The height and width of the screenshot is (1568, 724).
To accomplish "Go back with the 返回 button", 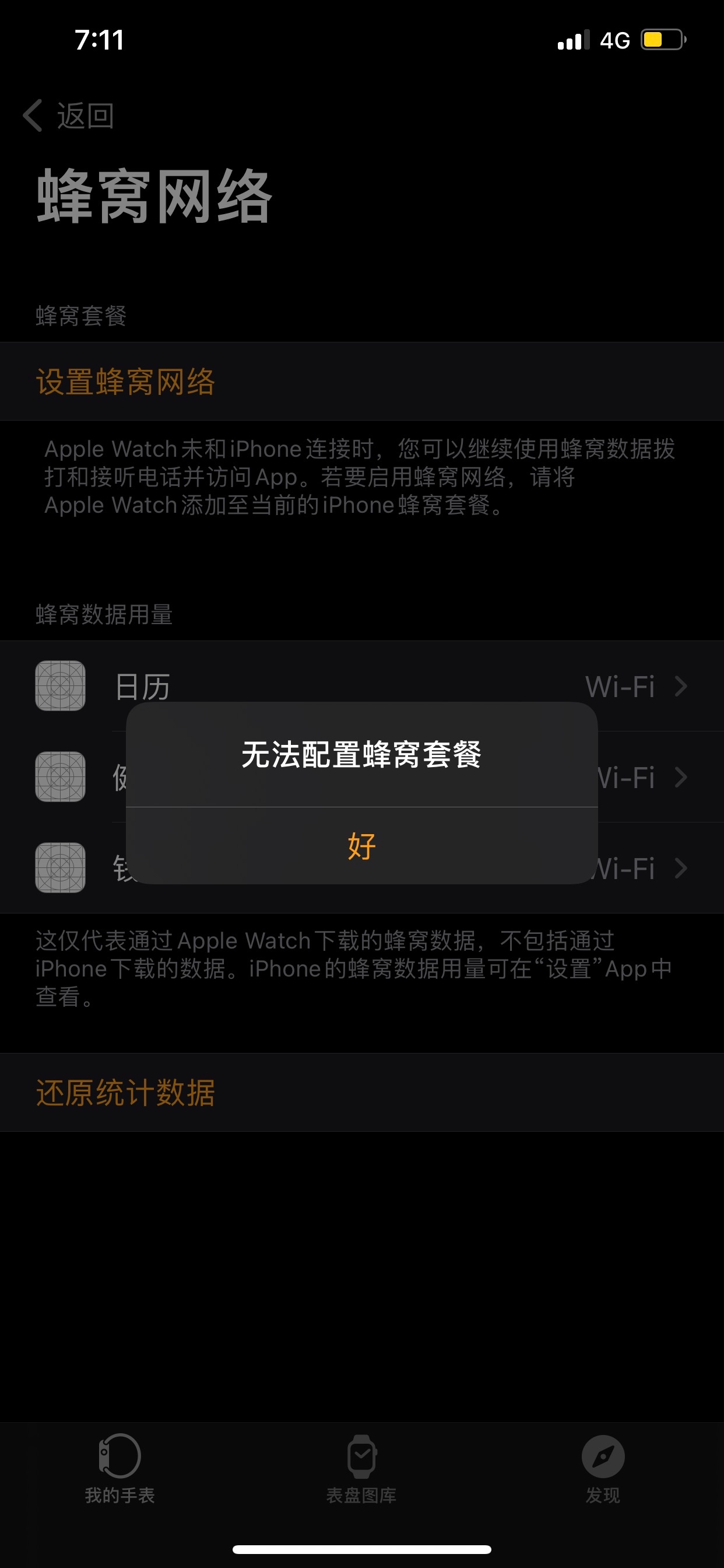I will pos(68,116).
